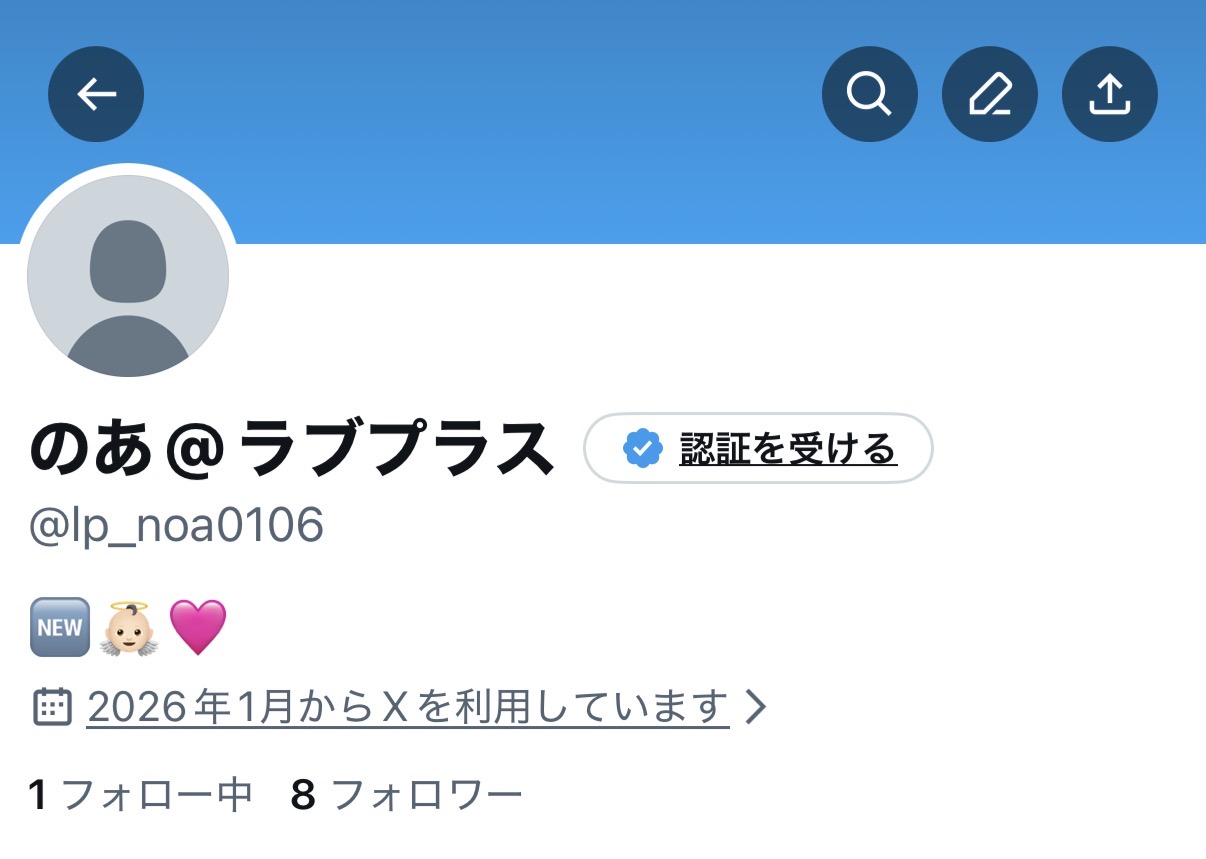Open the default profile avatar
The height and width of the screenshot is (859, 1206).
click(128, 276)
